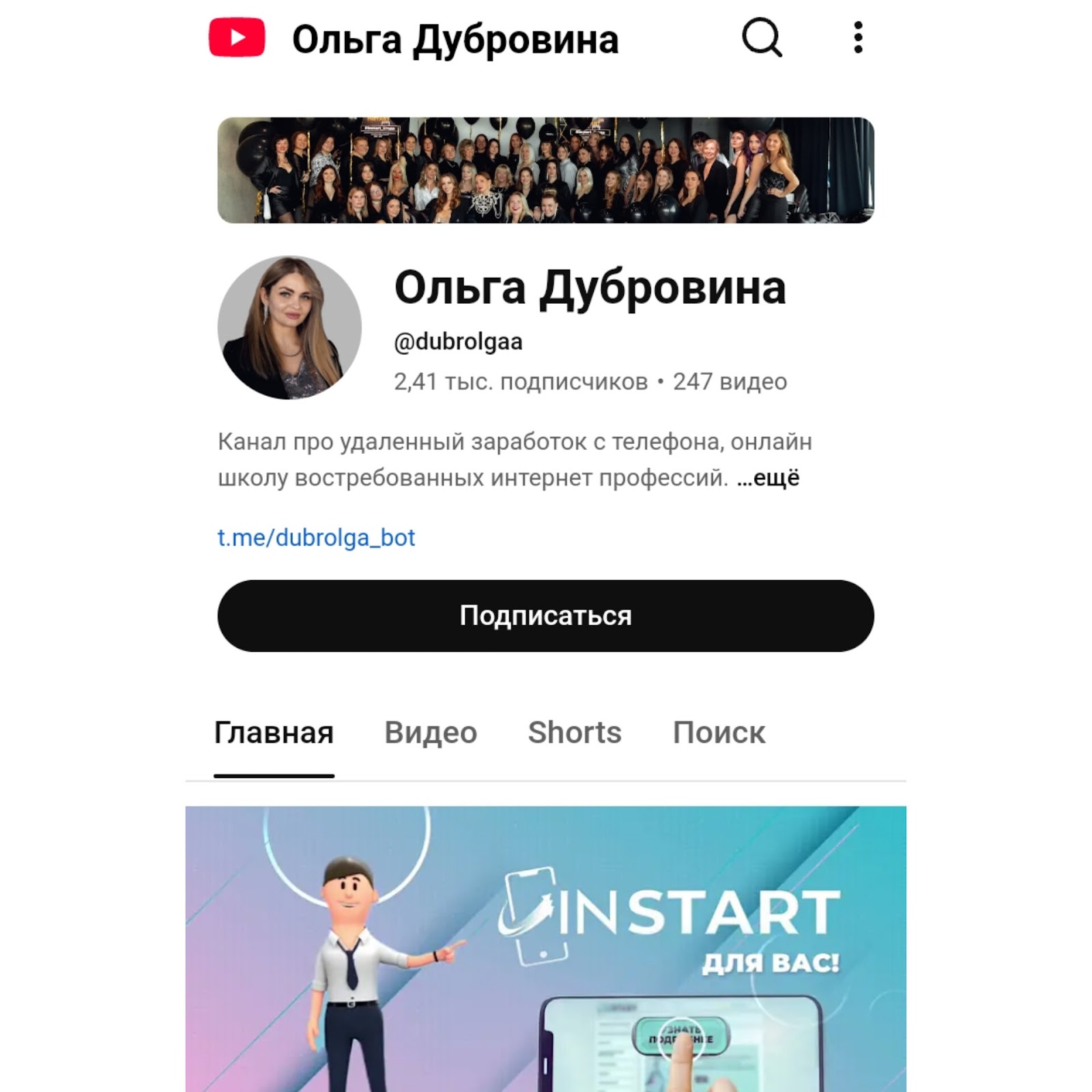Switch to the Главная tab
The height and width of the screenshot is (1092, 1092).
274,733
